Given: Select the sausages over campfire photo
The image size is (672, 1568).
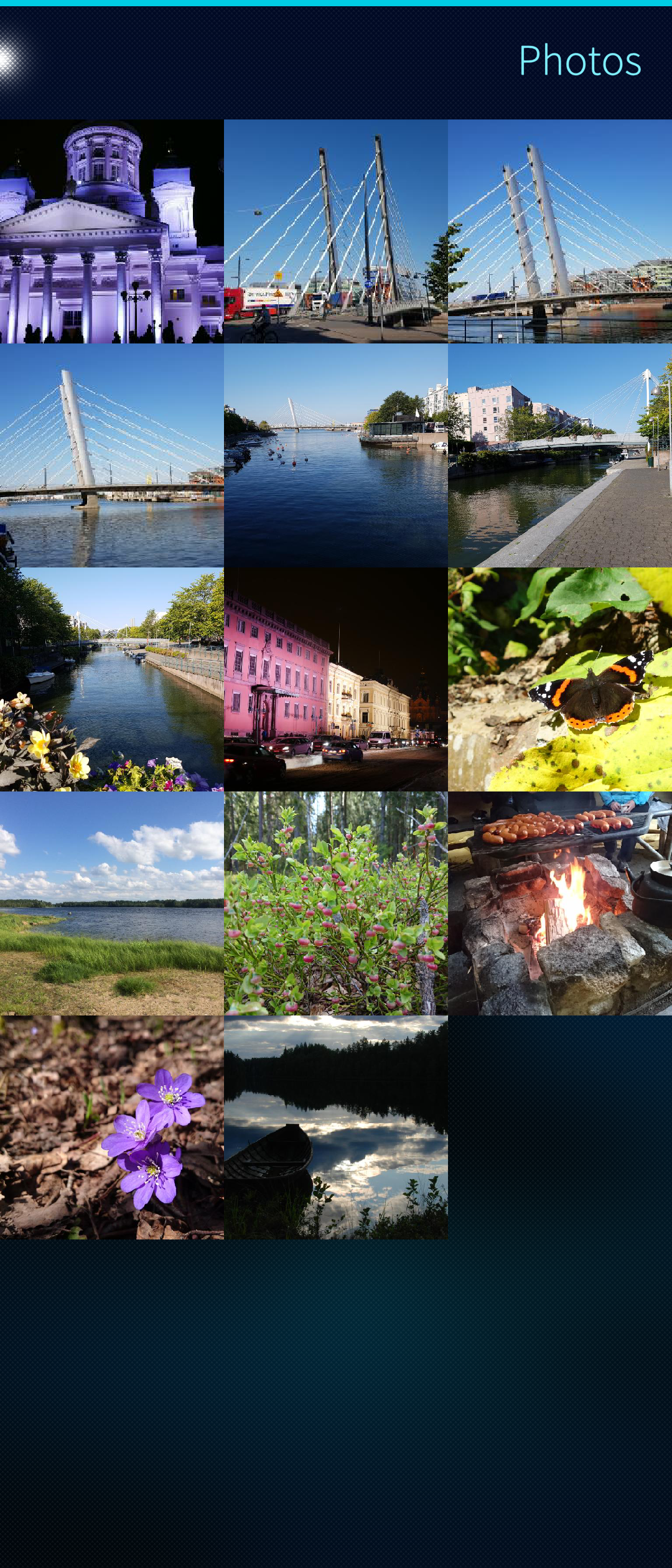Looking at the screenshot, I should click(x=560, y=903).
